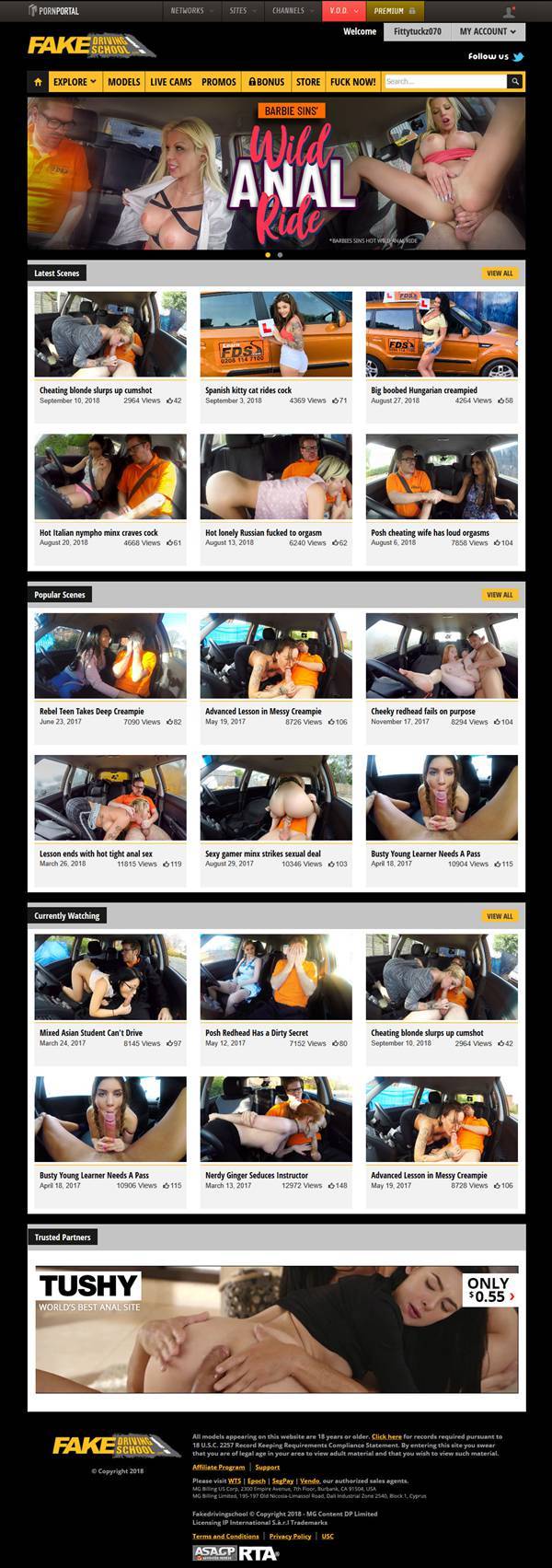Select the second banner carousel dot
The height and width of the screenshot is (1568, 552).
coord(280,254)
